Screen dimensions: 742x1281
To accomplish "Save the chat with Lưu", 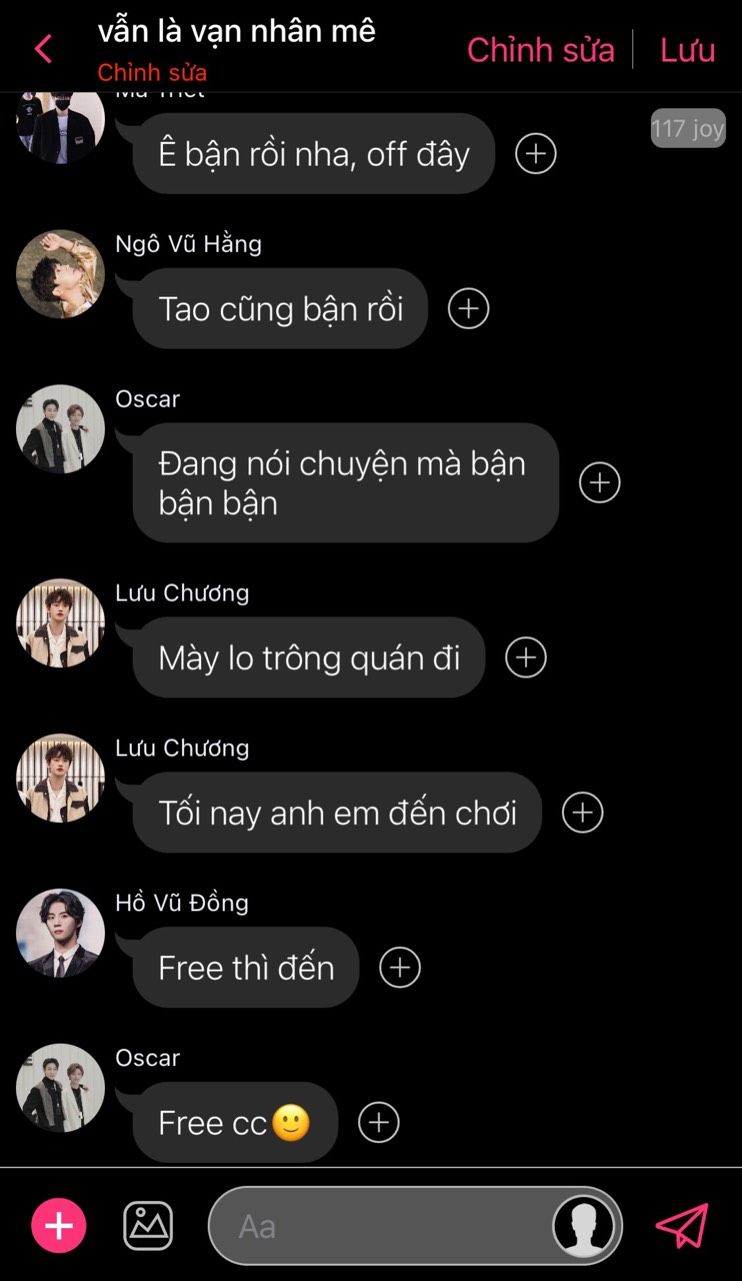I will pyautogui.click(x=687, y=50).
